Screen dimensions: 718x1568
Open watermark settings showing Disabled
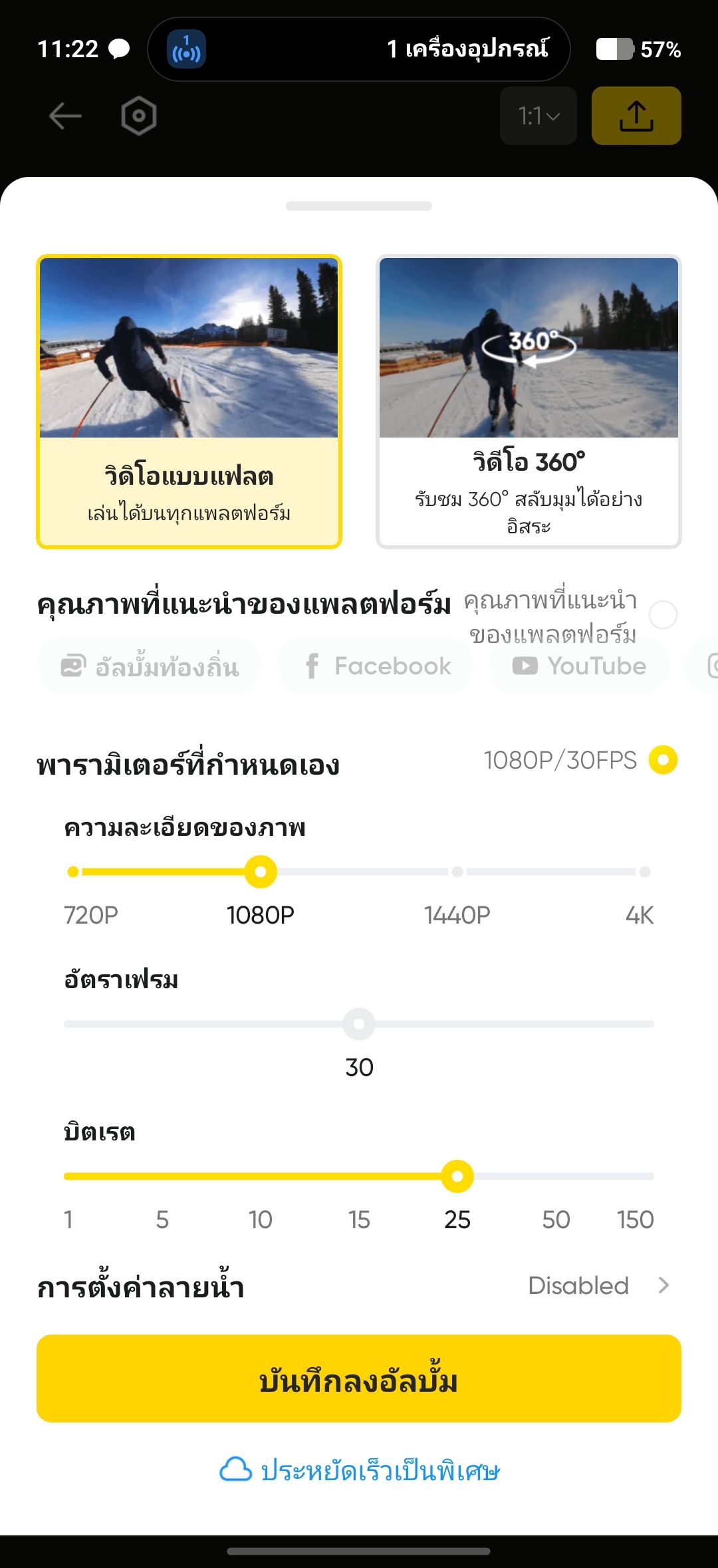pos(598,1286)
